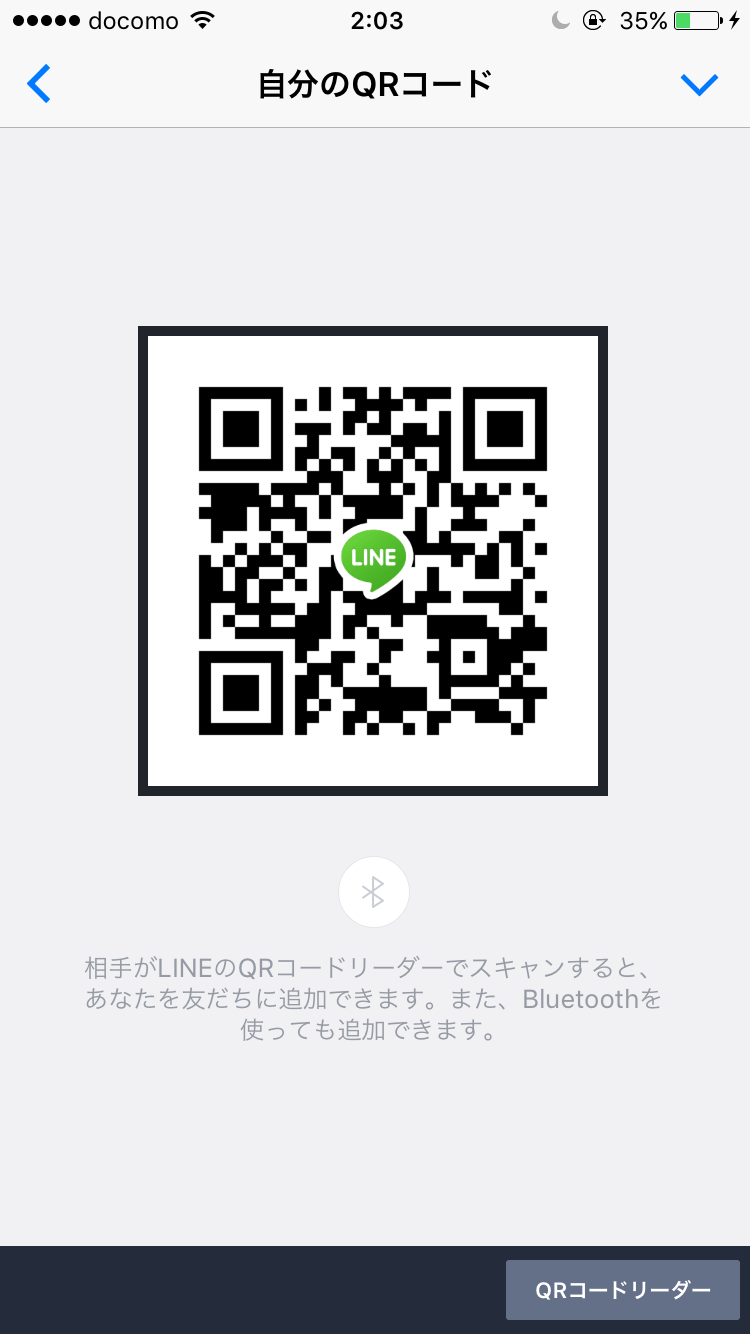Screen dimensions: 750x1334
Task: Open the QRコードリーダー
Action: pyautogui.click(x=622, y=1289)
